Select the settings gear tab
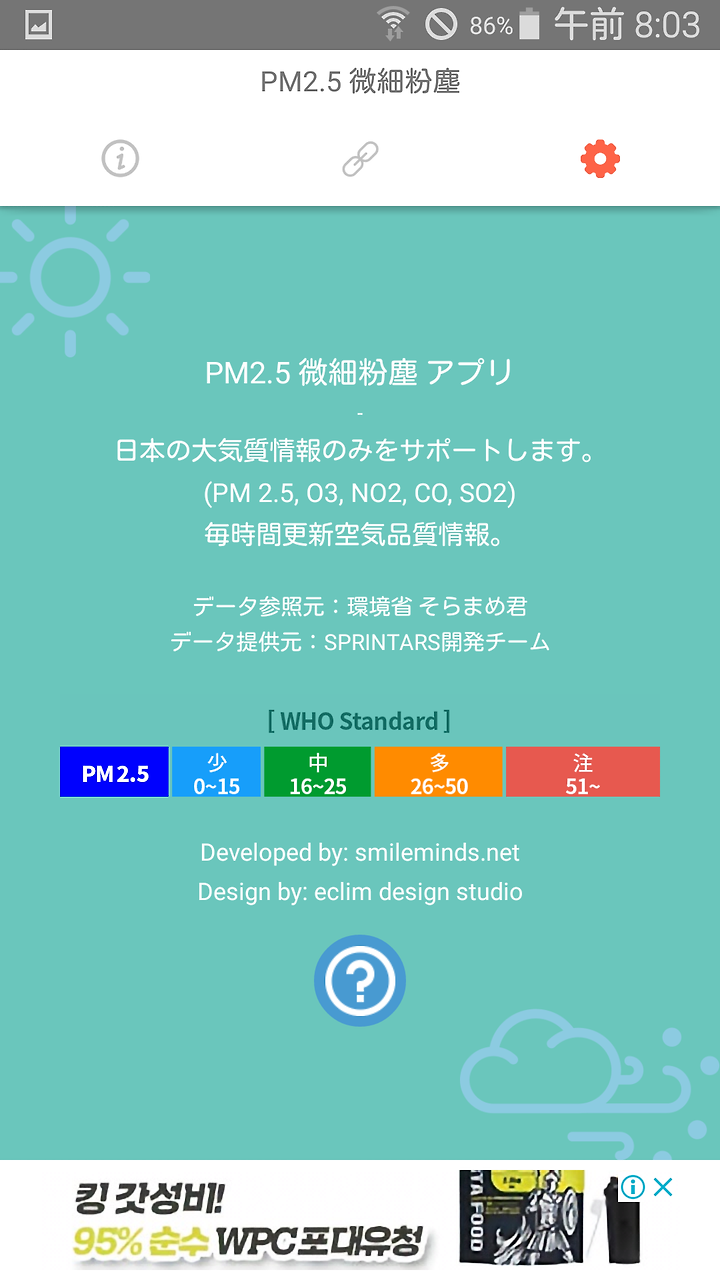This screenshot has width=720, height=1280. (600, 159)
